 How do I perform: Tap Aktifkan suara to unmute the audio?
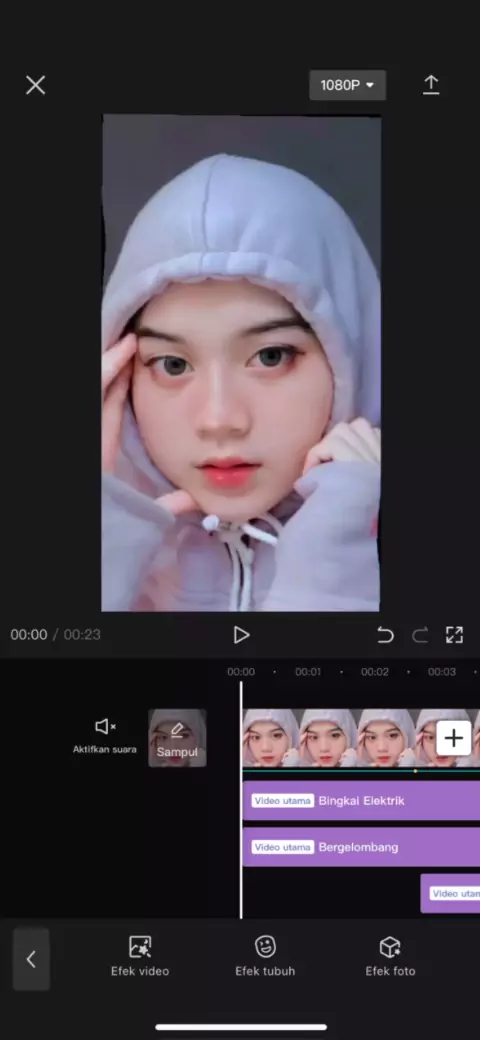tap(105, 736)
